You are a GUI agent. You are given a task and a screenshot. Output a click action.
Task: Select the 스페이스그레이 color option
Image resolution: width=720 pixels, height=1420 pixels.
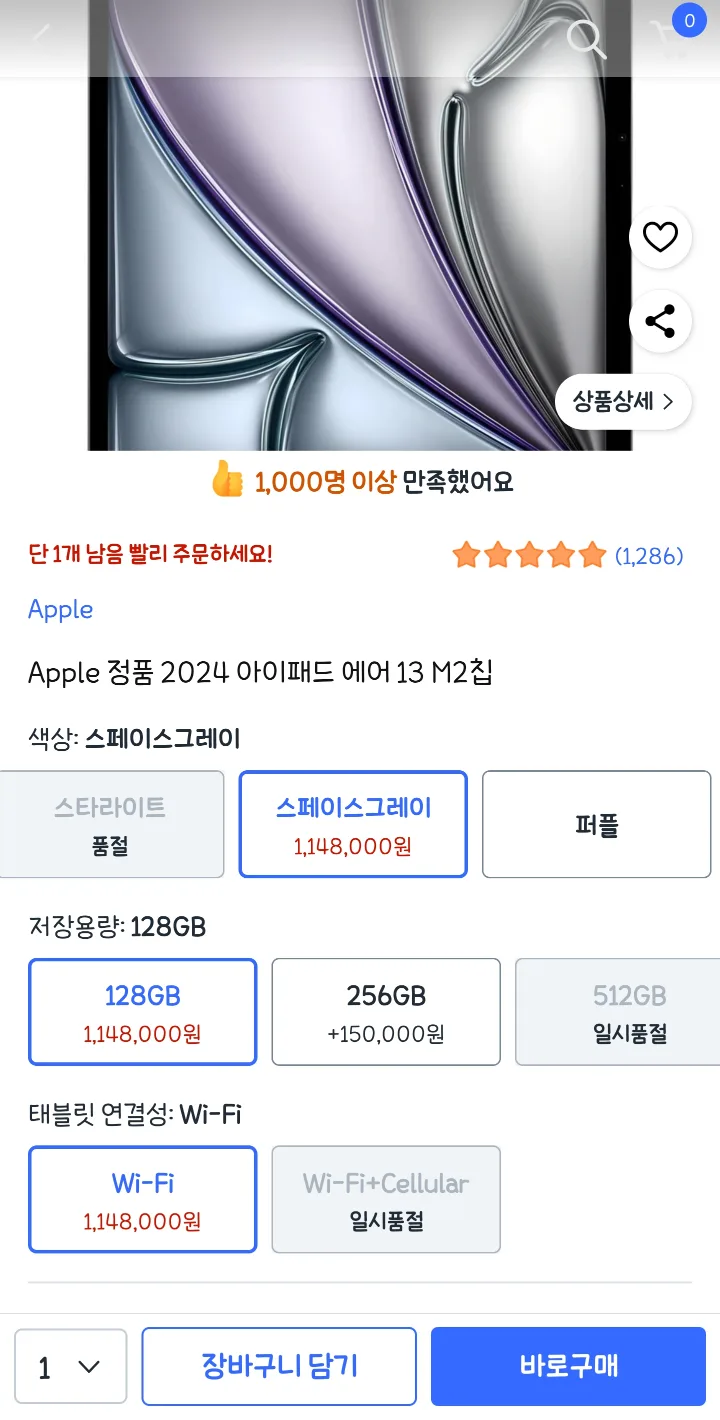pyautogui.click(x=353, y=824)
